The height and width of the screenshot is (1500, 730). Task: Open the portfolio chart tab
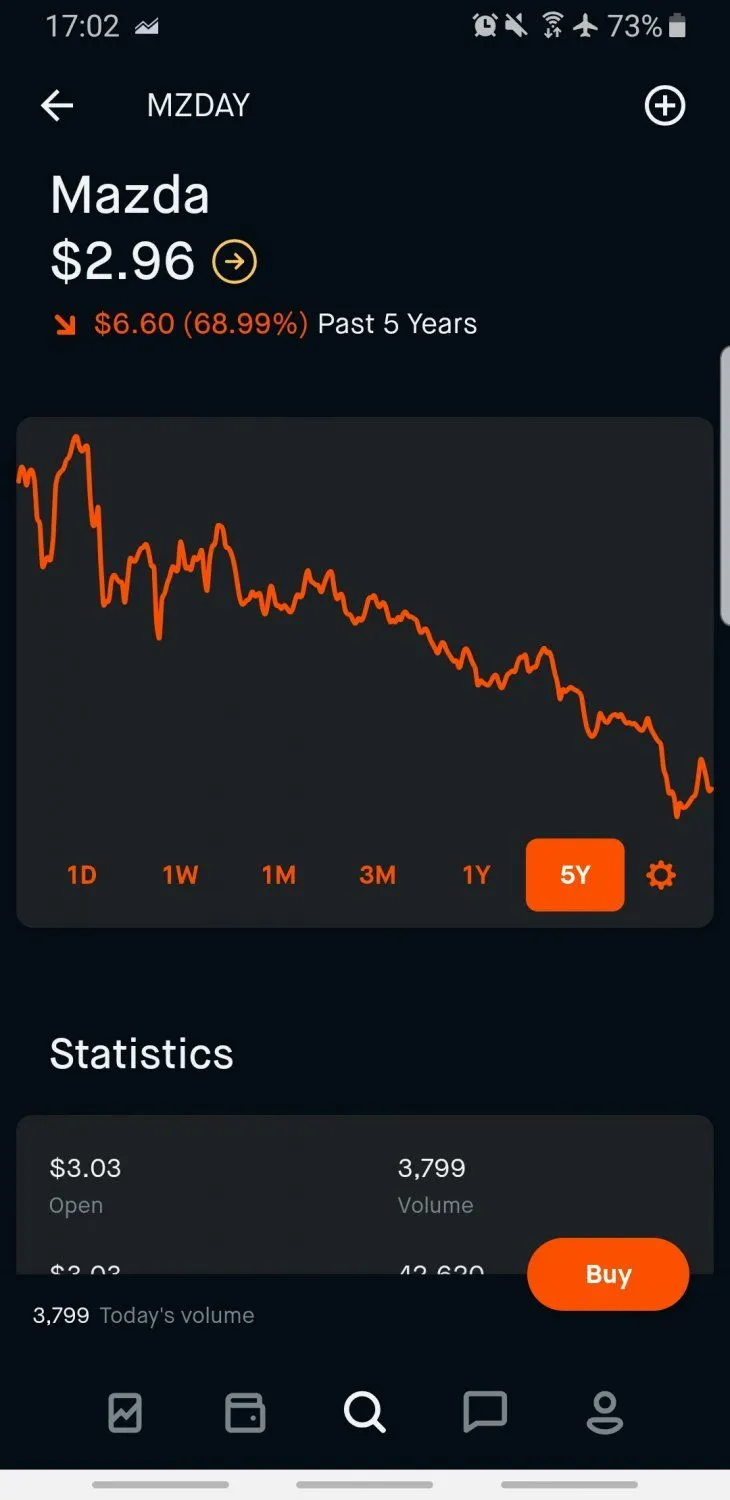click(125, 1412)
